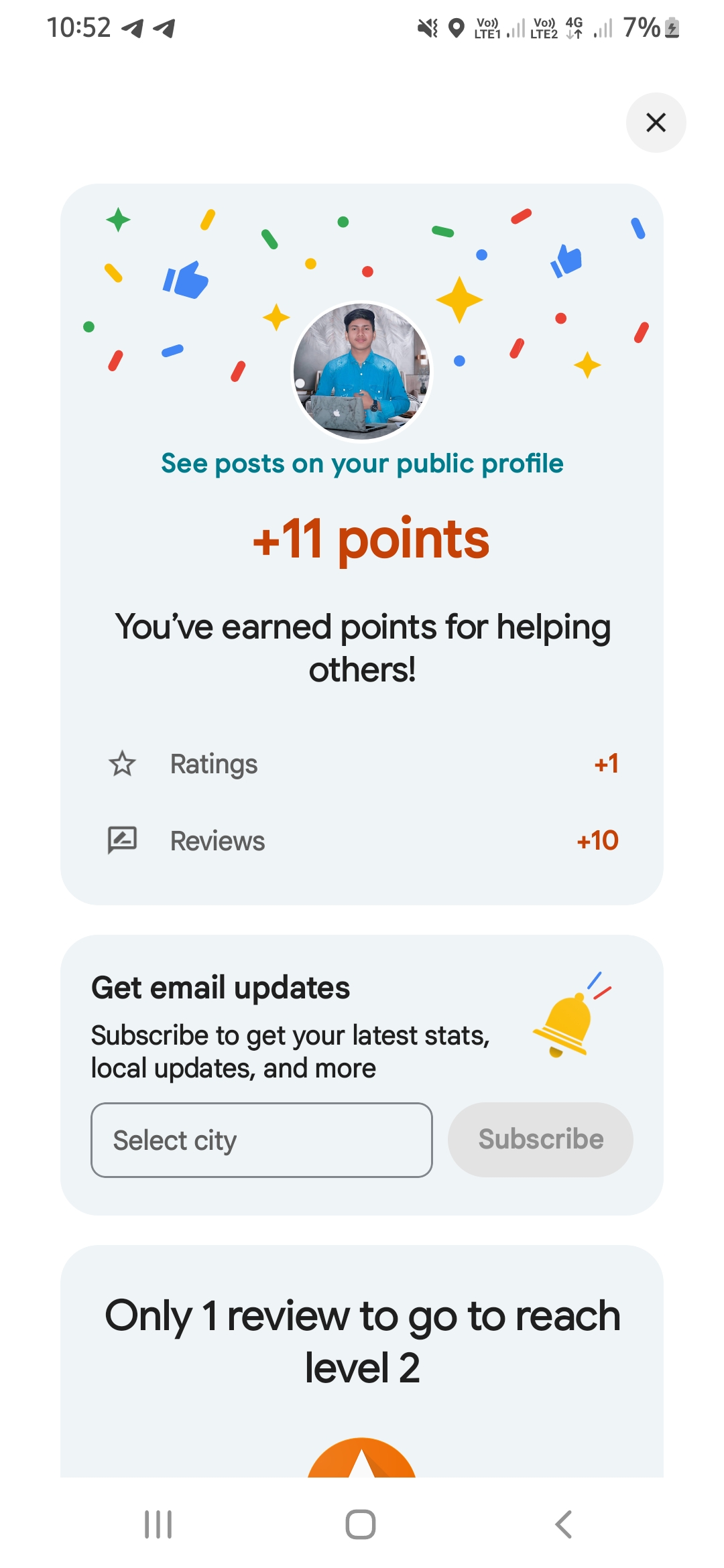
Task: Tap the Subscribe button for email updates
Action: [540, 1140]
